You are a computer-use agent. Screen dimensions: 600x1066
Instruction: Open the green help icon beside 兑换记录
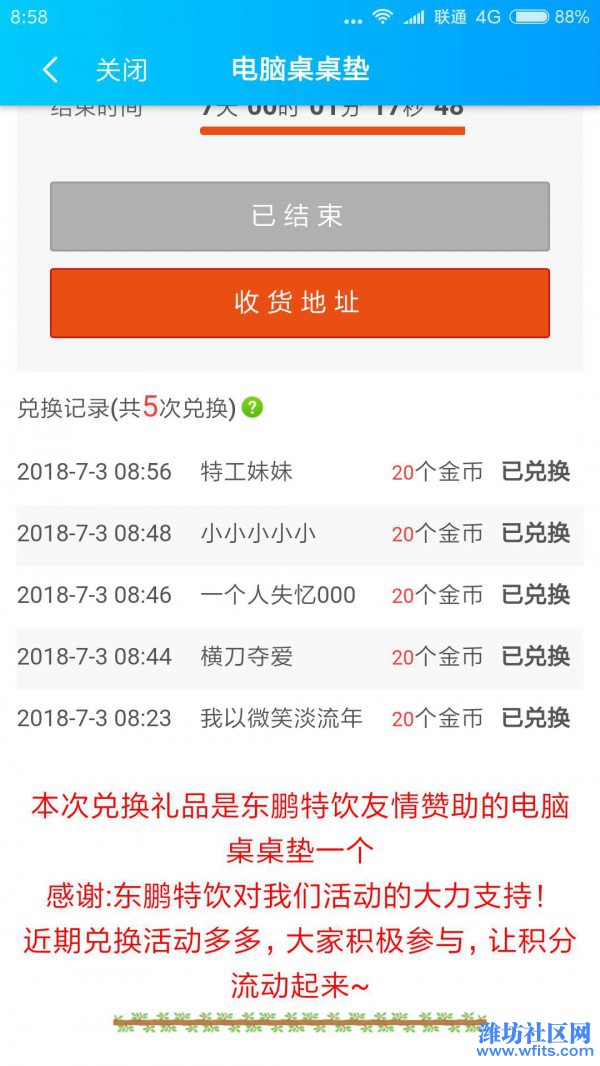pyautogui.click(x=253, y=407)
